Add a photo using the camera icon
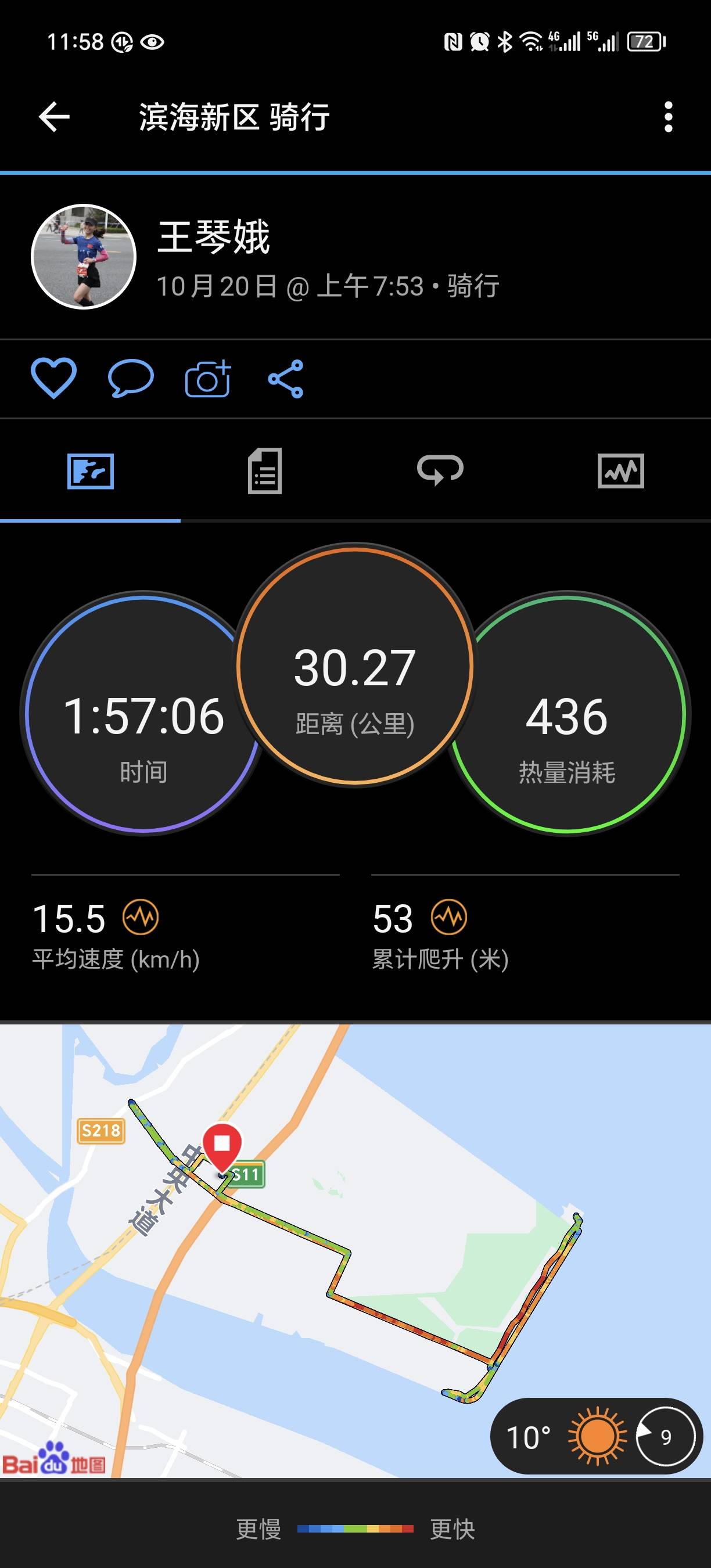 pyautogui.click(x=206, y=379)
